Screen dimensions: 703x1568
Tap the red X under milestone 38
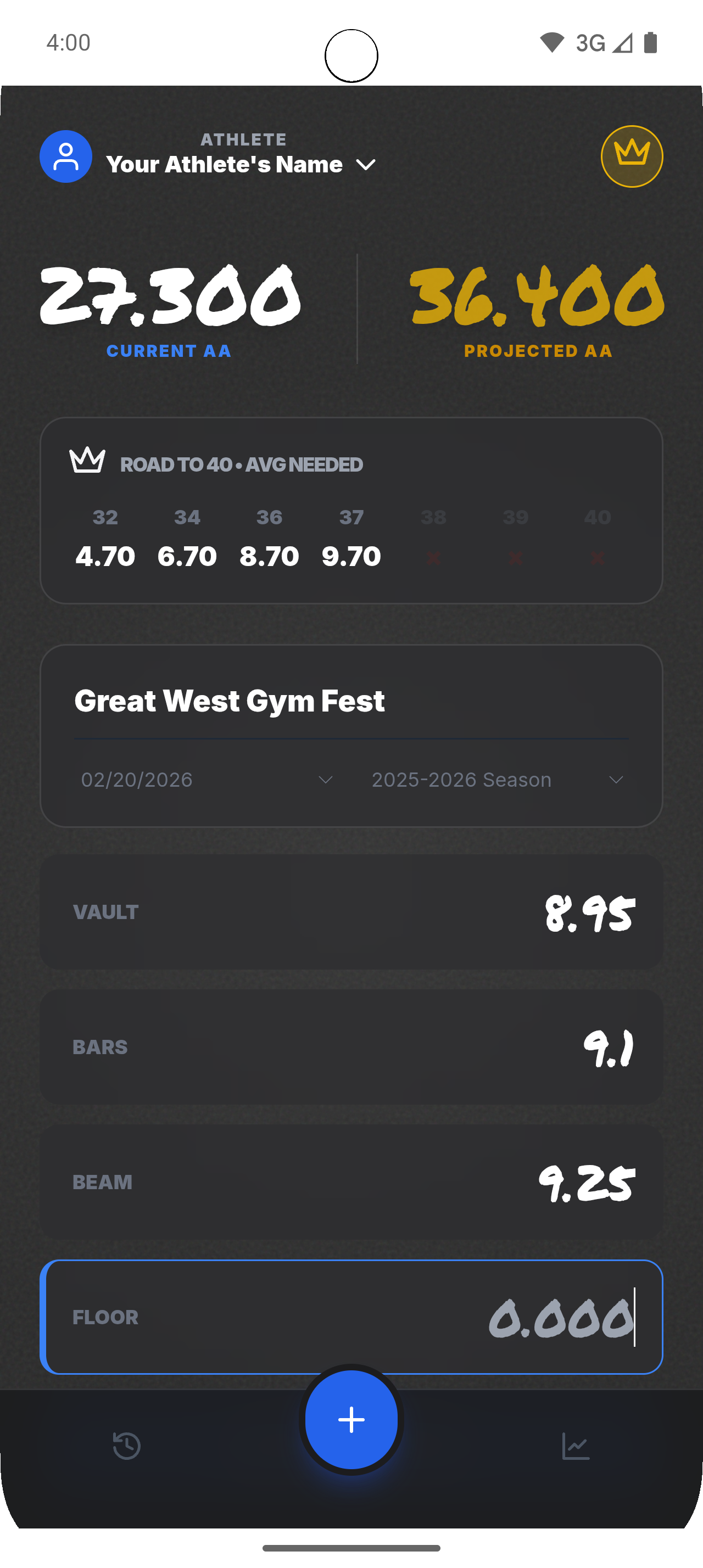tap(433, 556)
